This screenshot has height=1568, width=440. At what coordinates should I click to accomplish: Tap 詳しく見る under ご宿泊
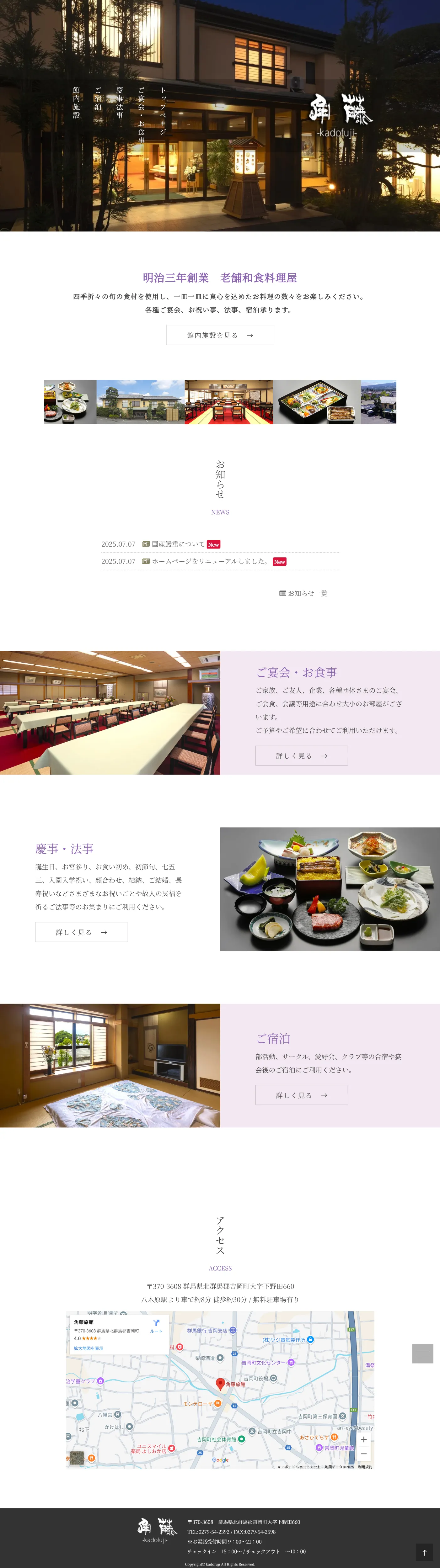pos(301,1095)
